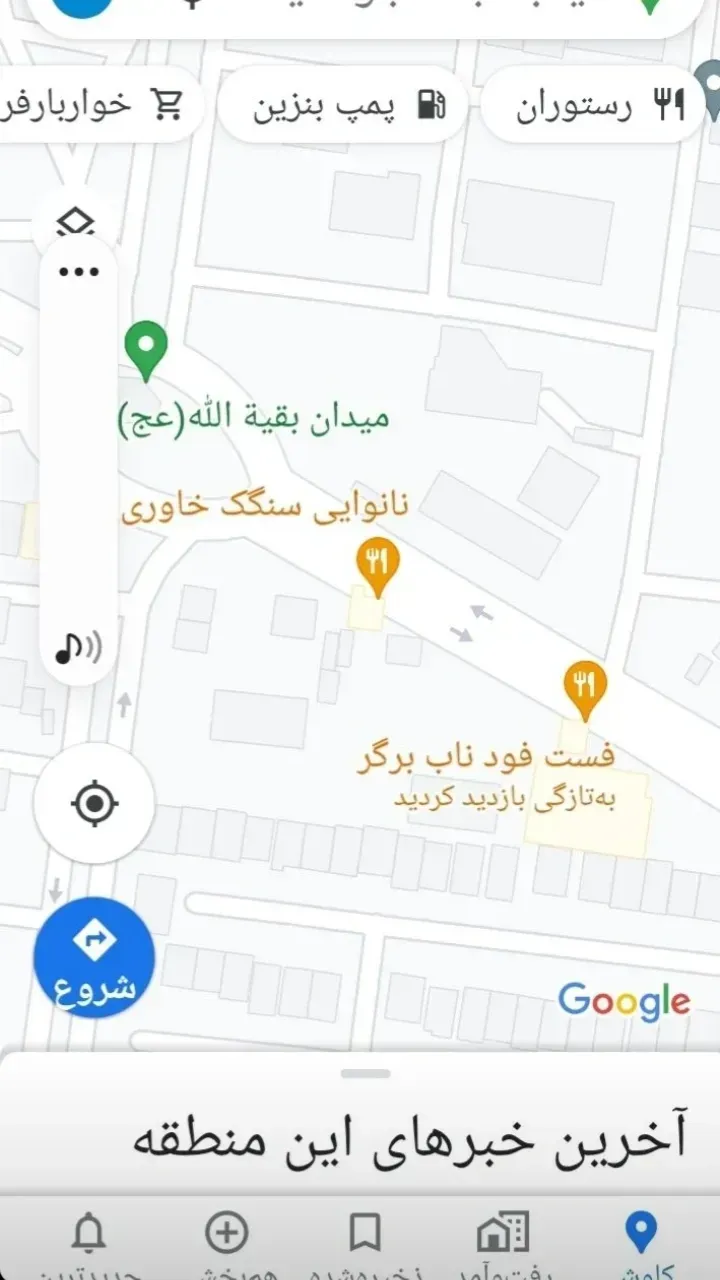The height and width of the screenshot is (1280, 720).
Task: Select the voice guidance sound icon
Action: click(75, 648)
